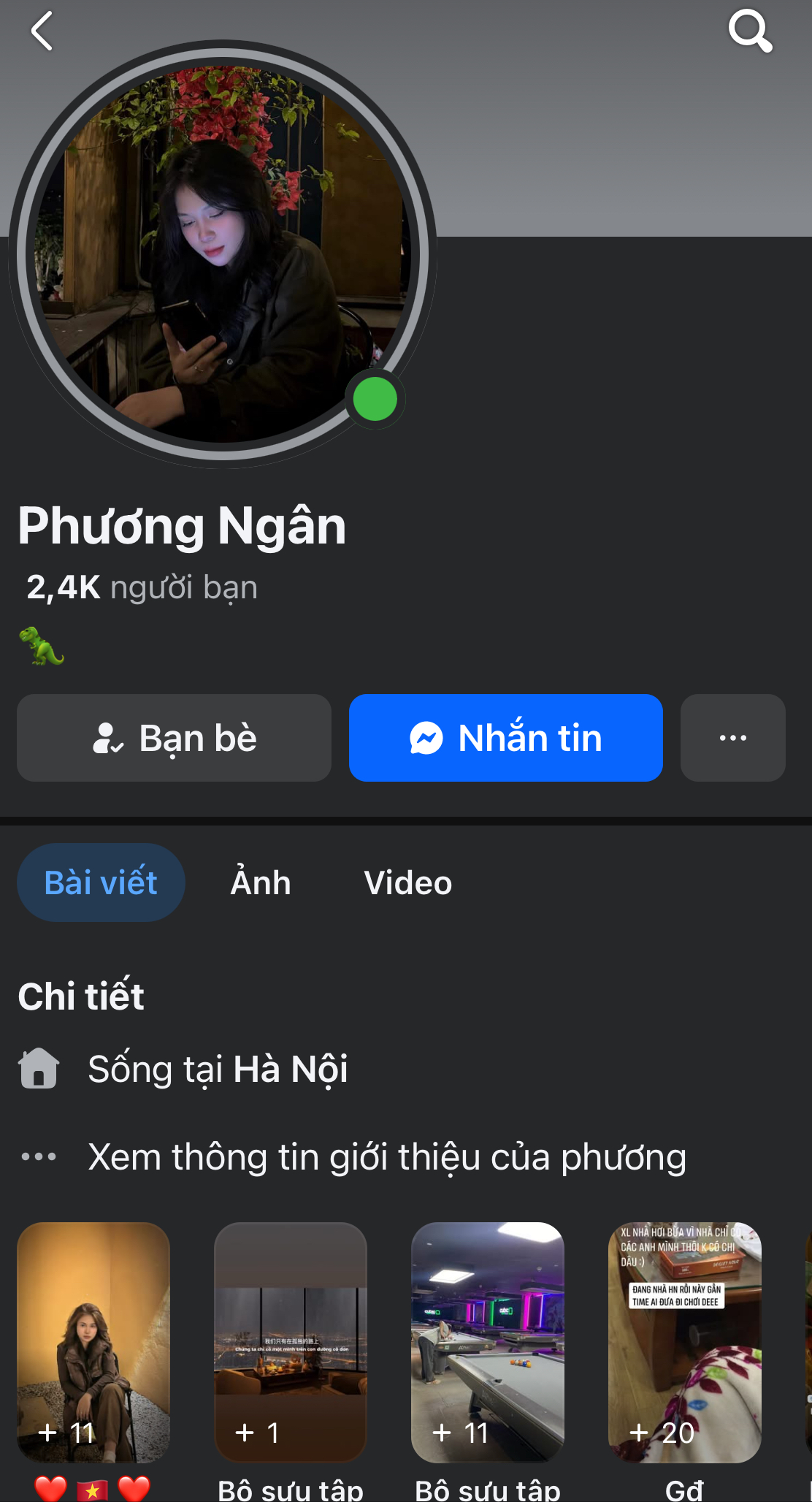
Task: Go back using the top-left arrow
Action: pyautogui.click(x=42, y=31)
